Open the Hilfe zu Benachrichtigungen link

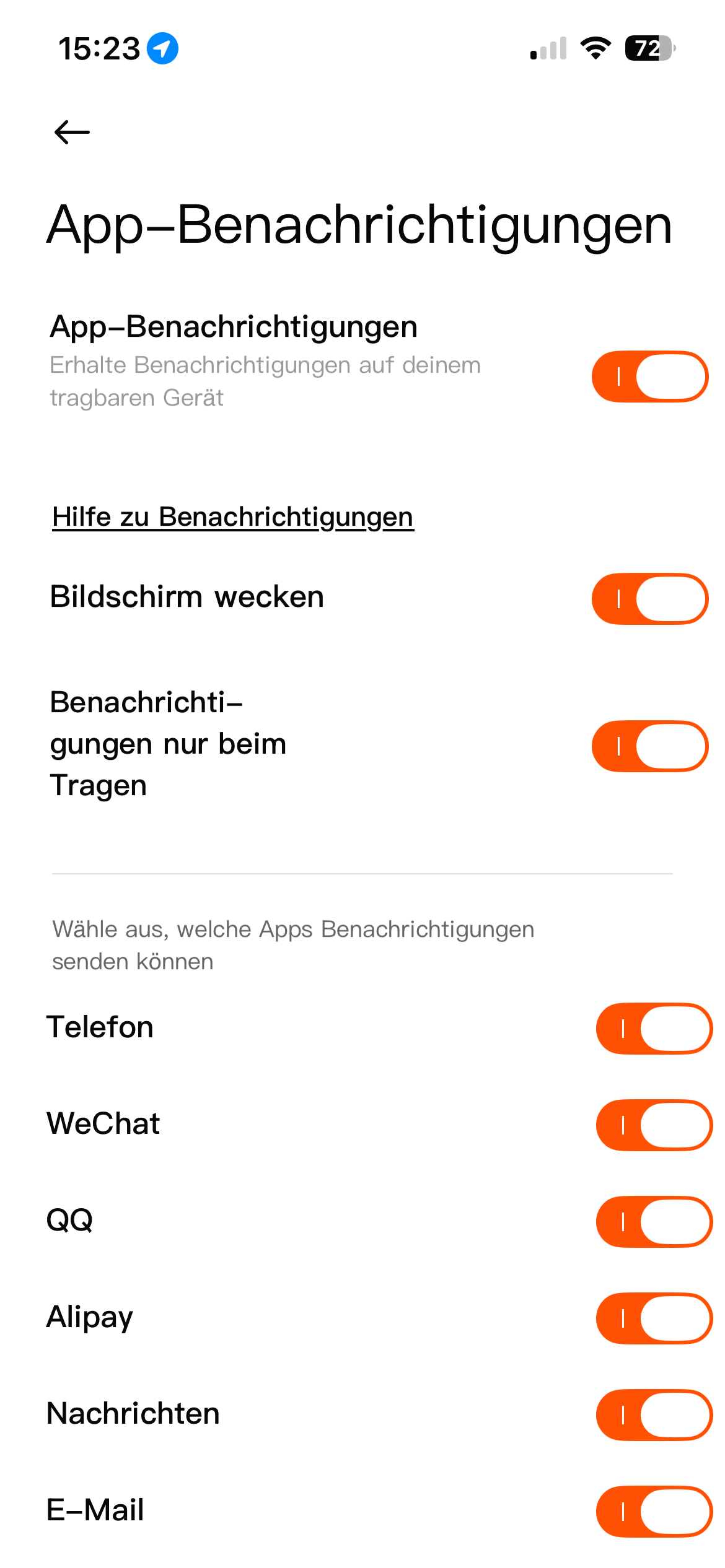coord(232,517)
